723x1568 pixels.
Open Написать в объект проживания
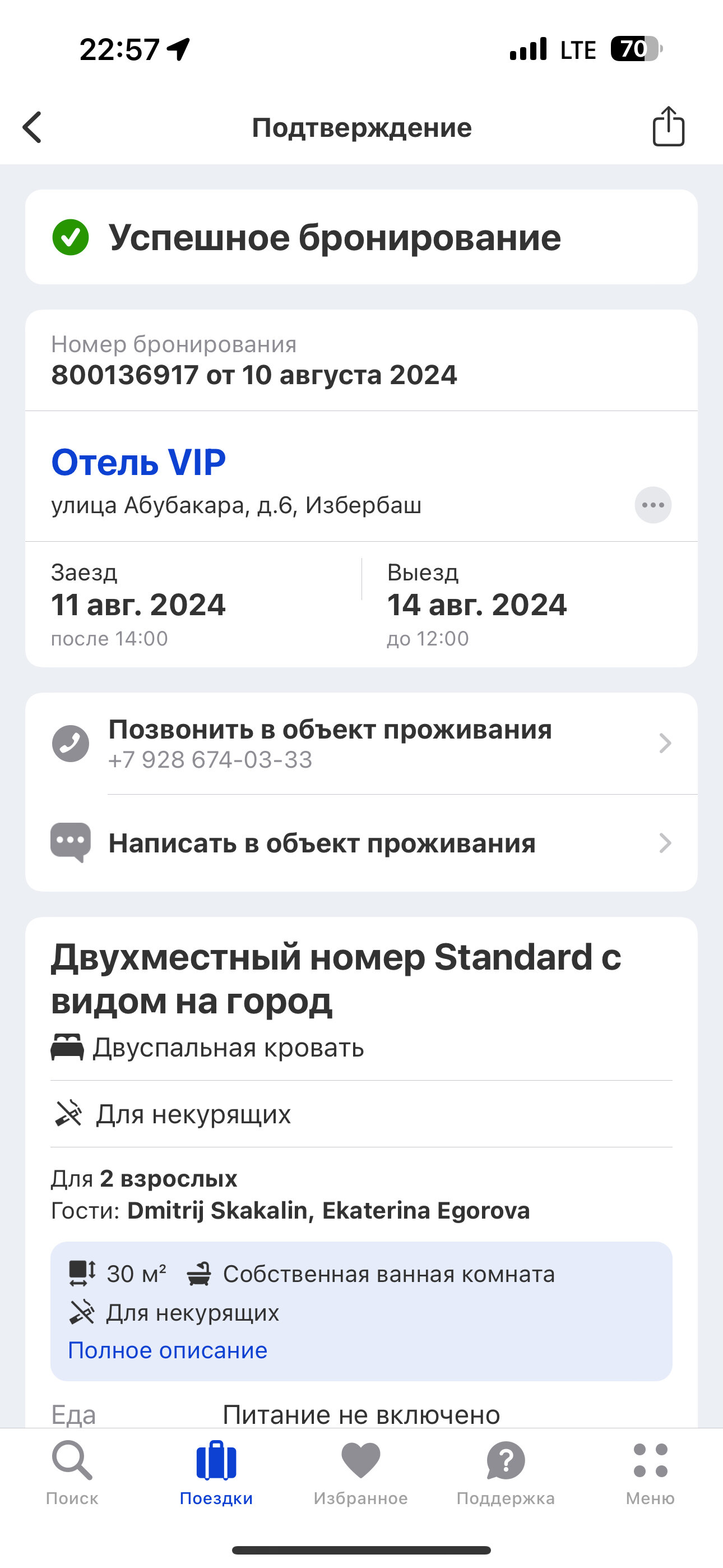point(361,843)
